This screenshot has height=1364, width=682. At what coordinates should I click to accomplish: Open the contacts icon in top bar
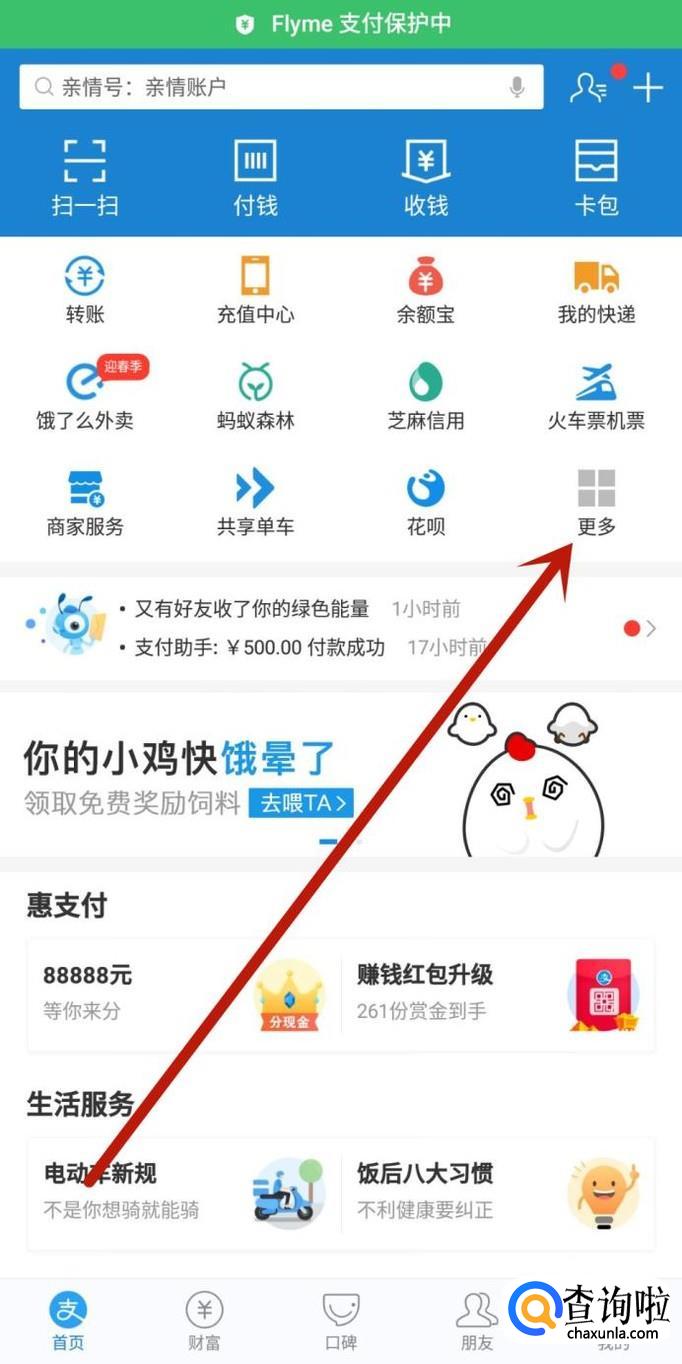click(588, 88)
